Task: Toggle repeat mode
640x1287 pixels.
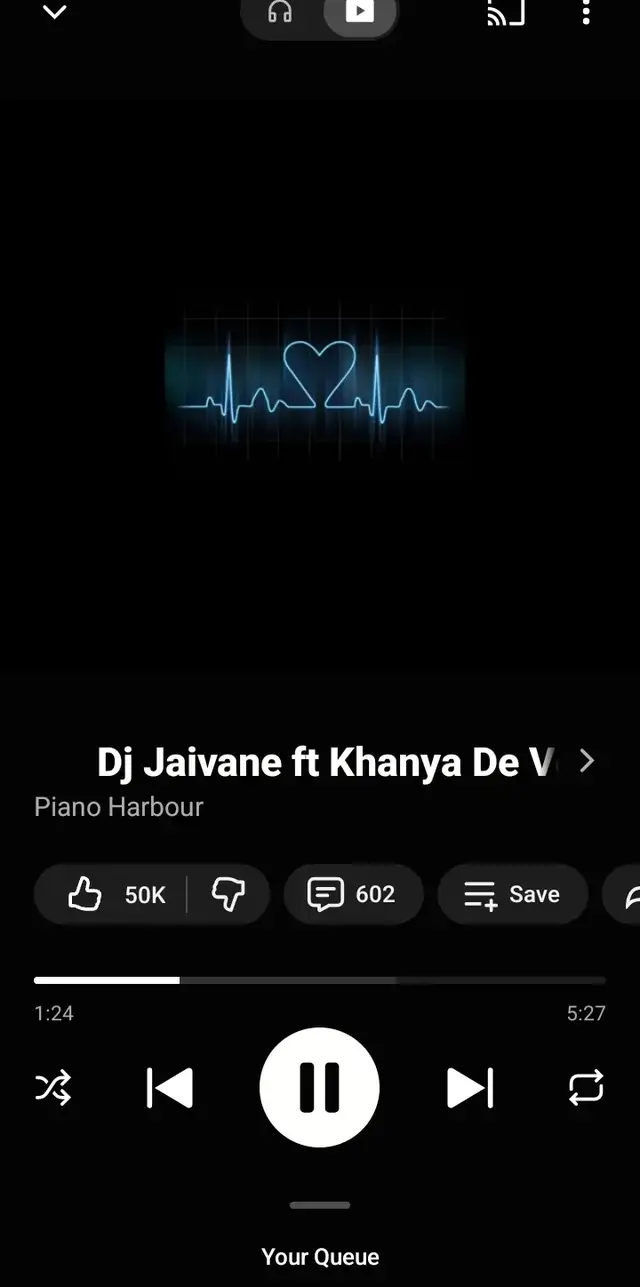Action: point(586,1087)
